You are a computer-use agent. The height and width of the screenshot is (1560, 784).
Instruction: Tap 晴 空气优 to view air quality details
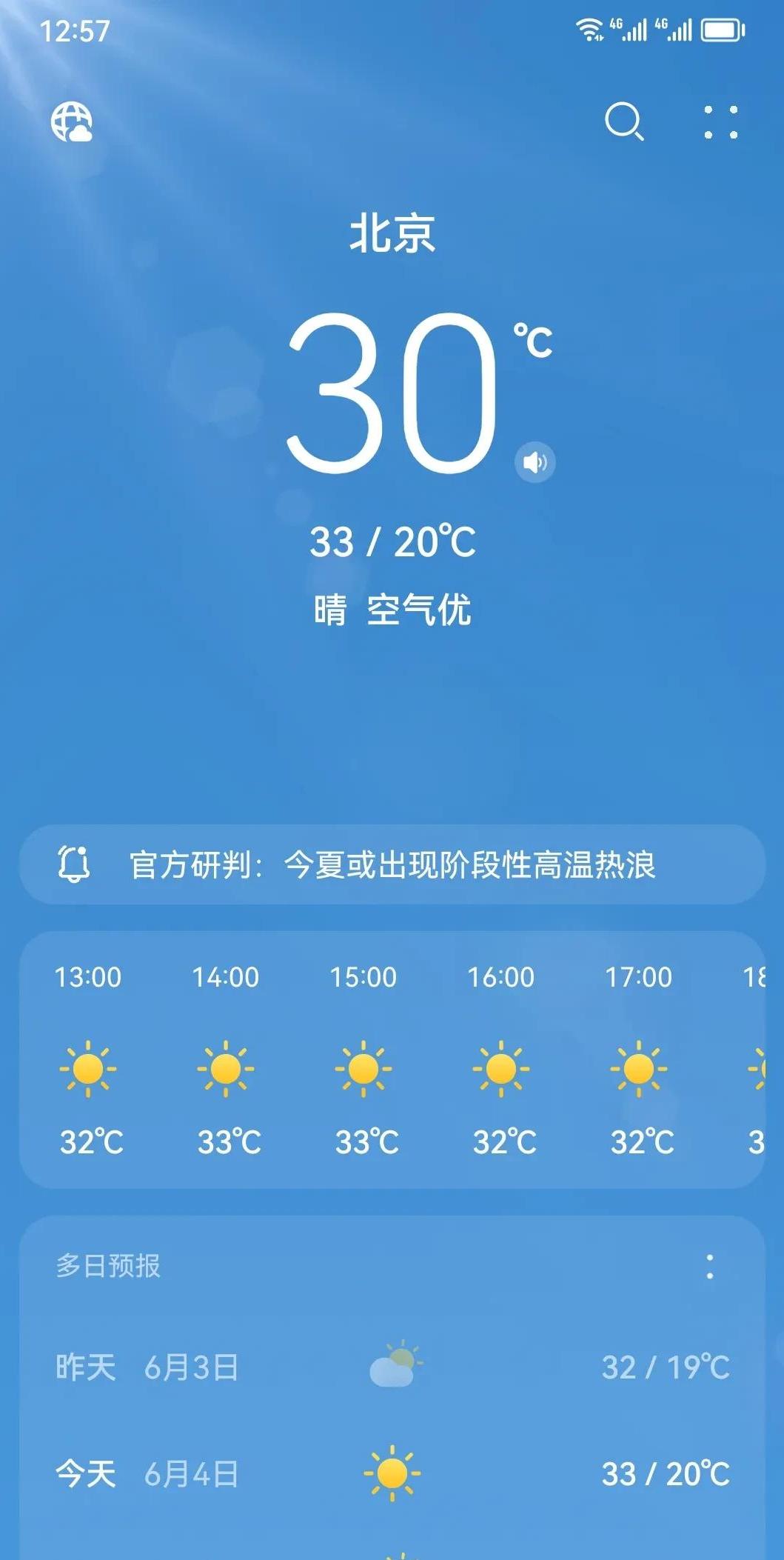coord(392,610)
